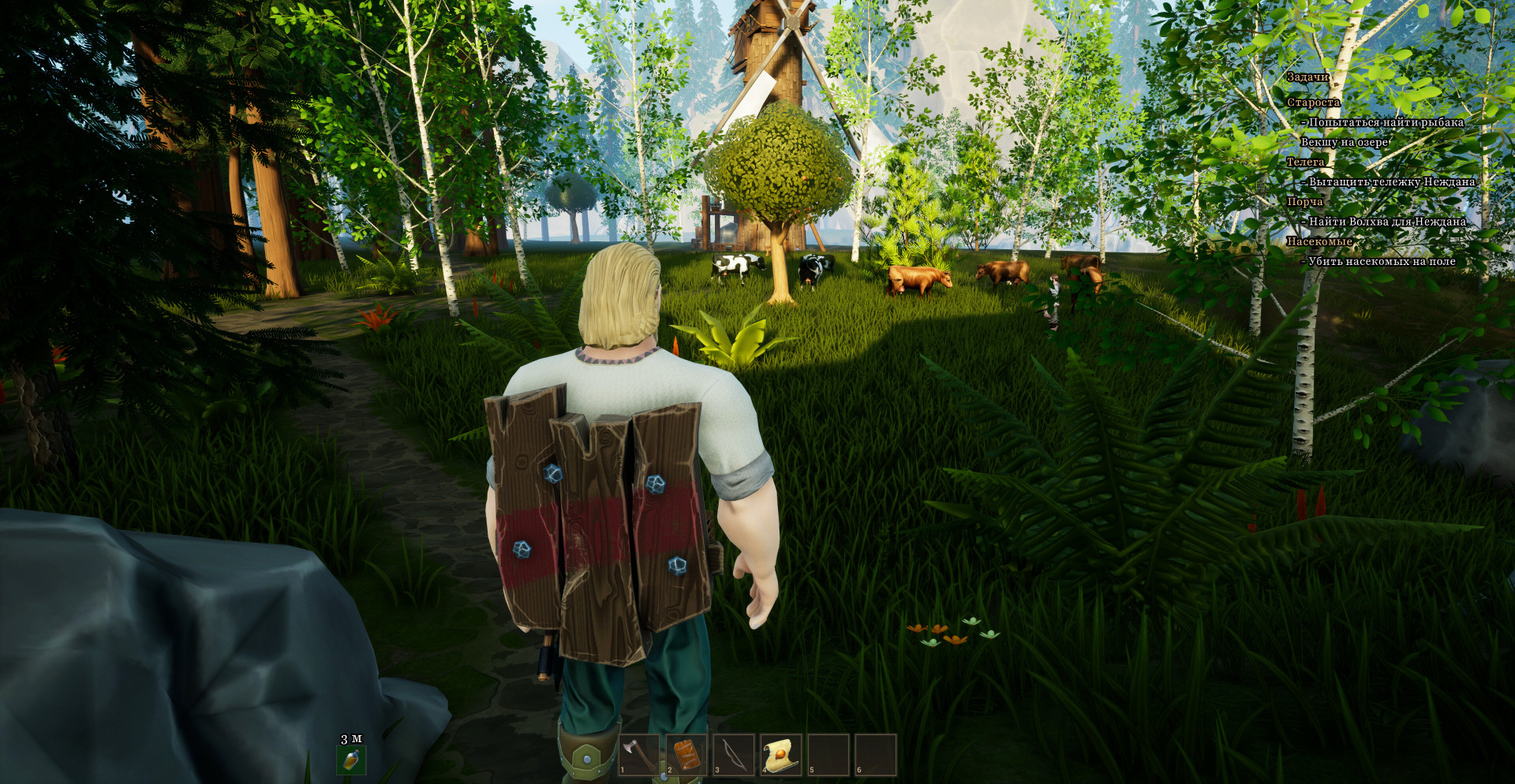Select empty hotbar slot 5
The image size is (1515, 784).
829,755
